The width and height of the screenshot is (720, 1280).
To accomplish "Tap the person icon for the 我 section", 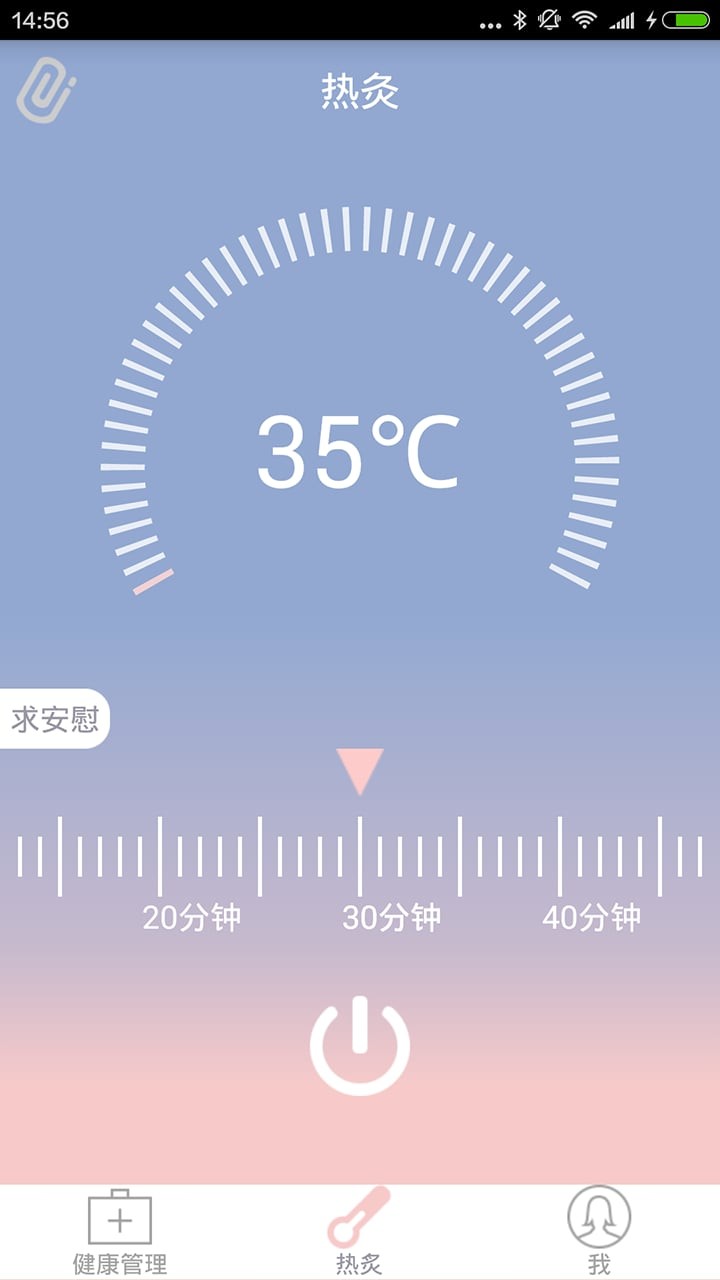I will (x=598, y=1215).
